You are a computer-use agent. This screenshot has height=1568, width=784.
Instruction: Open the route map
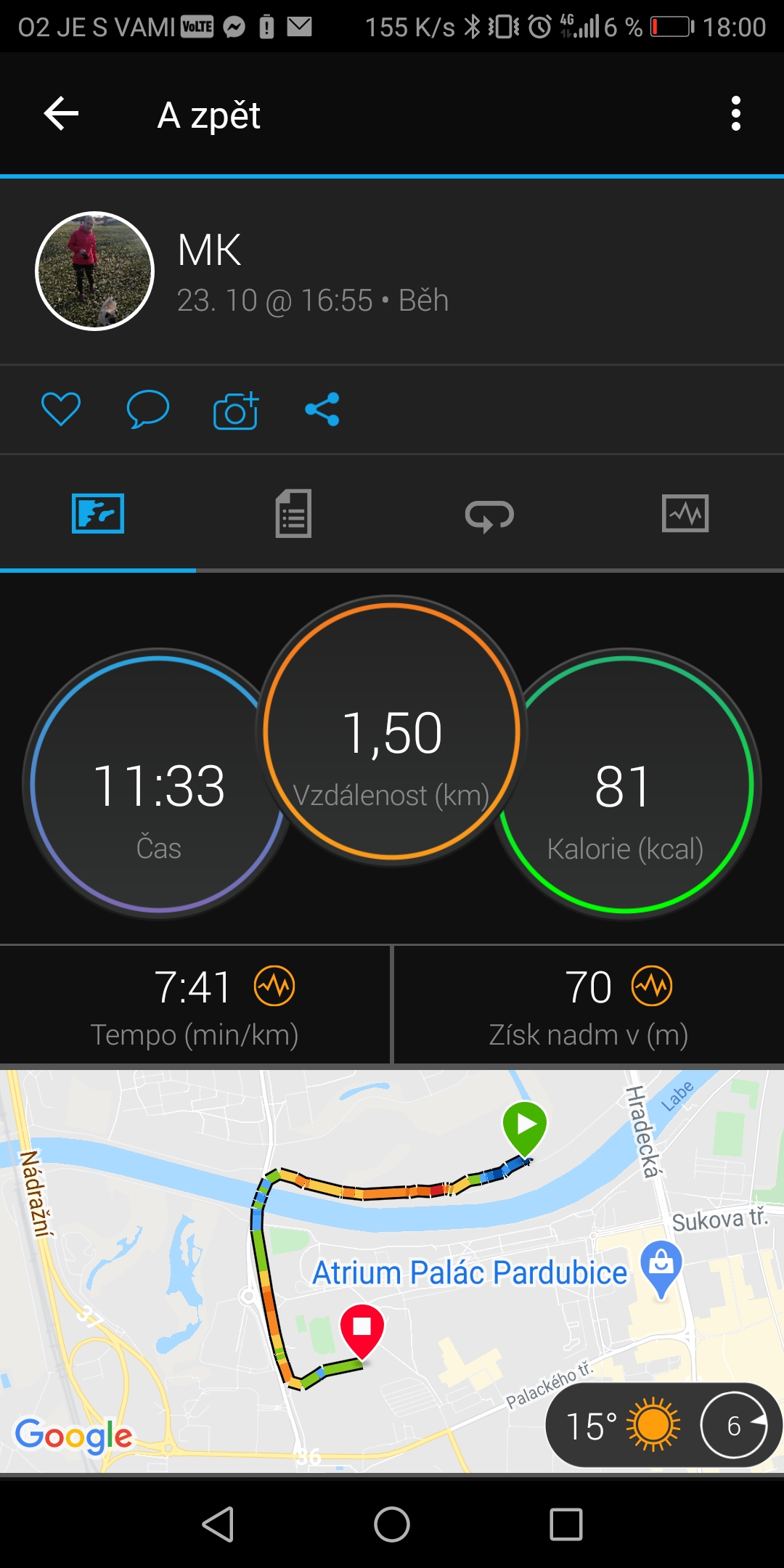pyautogui.click(x=392, y=1271)
